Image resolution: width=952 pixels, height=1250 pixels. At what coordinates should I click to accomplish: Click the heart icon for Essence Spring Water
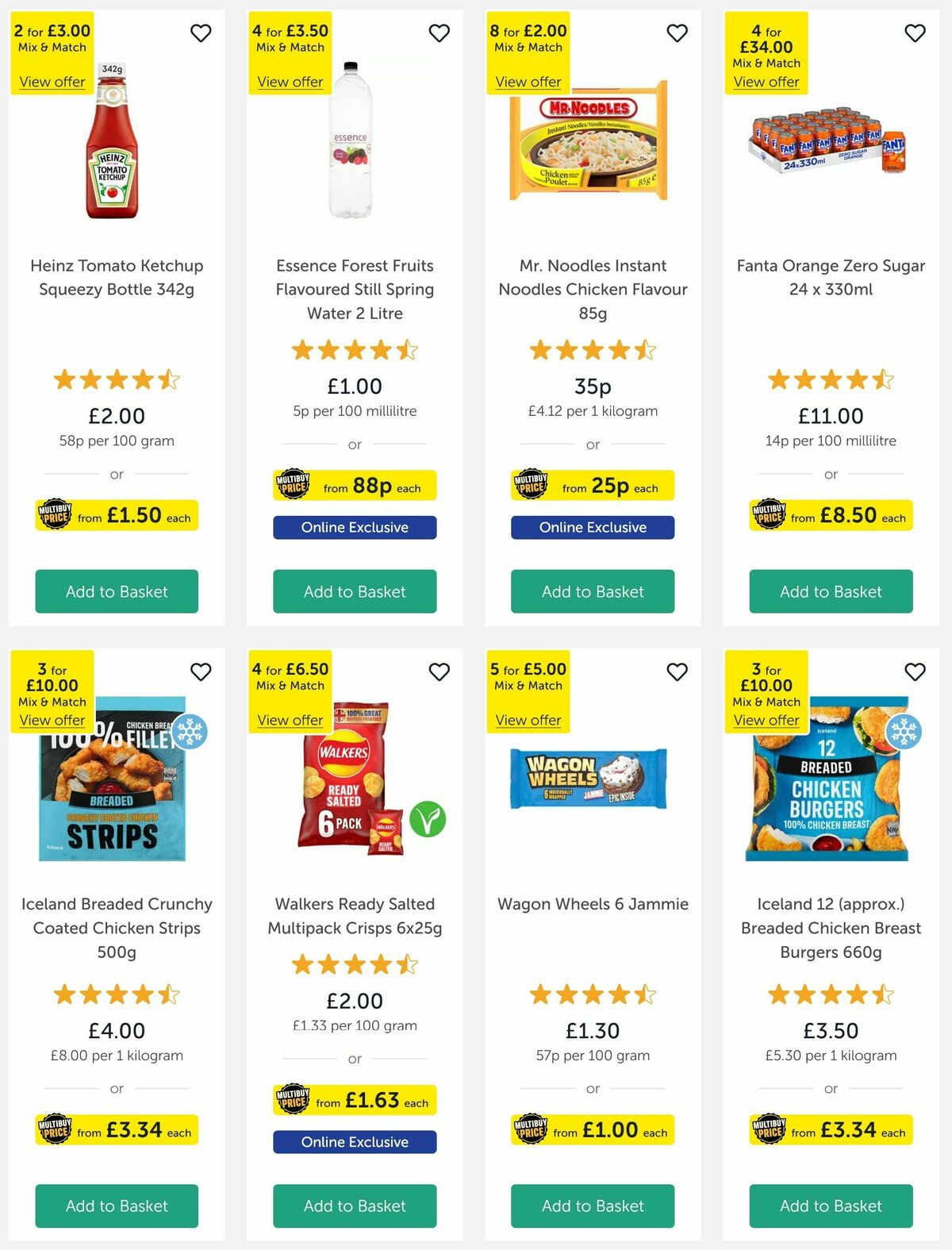[439, 33]
